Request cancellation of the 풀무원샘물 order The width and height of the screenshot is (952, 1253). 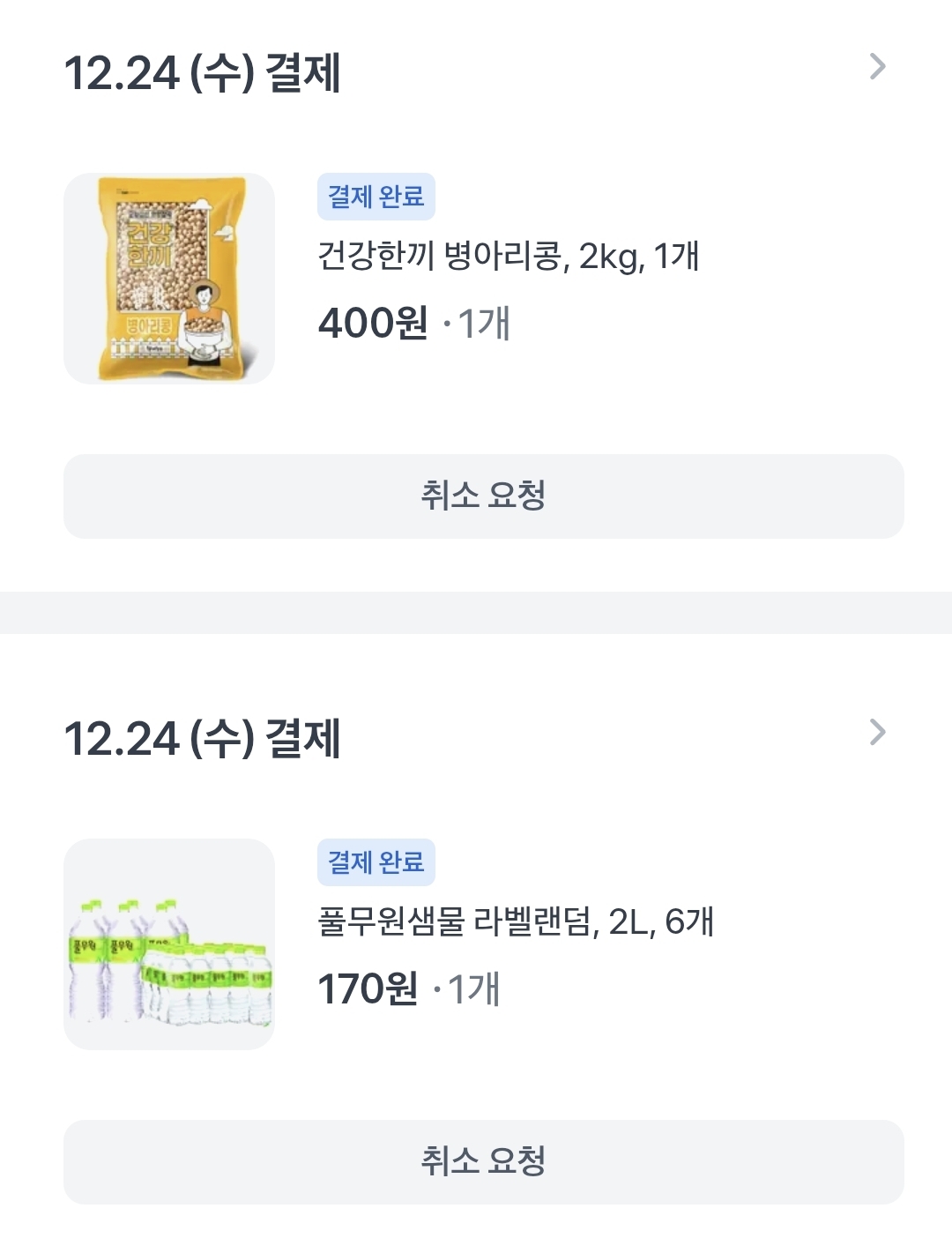(x=483, y=1162)
